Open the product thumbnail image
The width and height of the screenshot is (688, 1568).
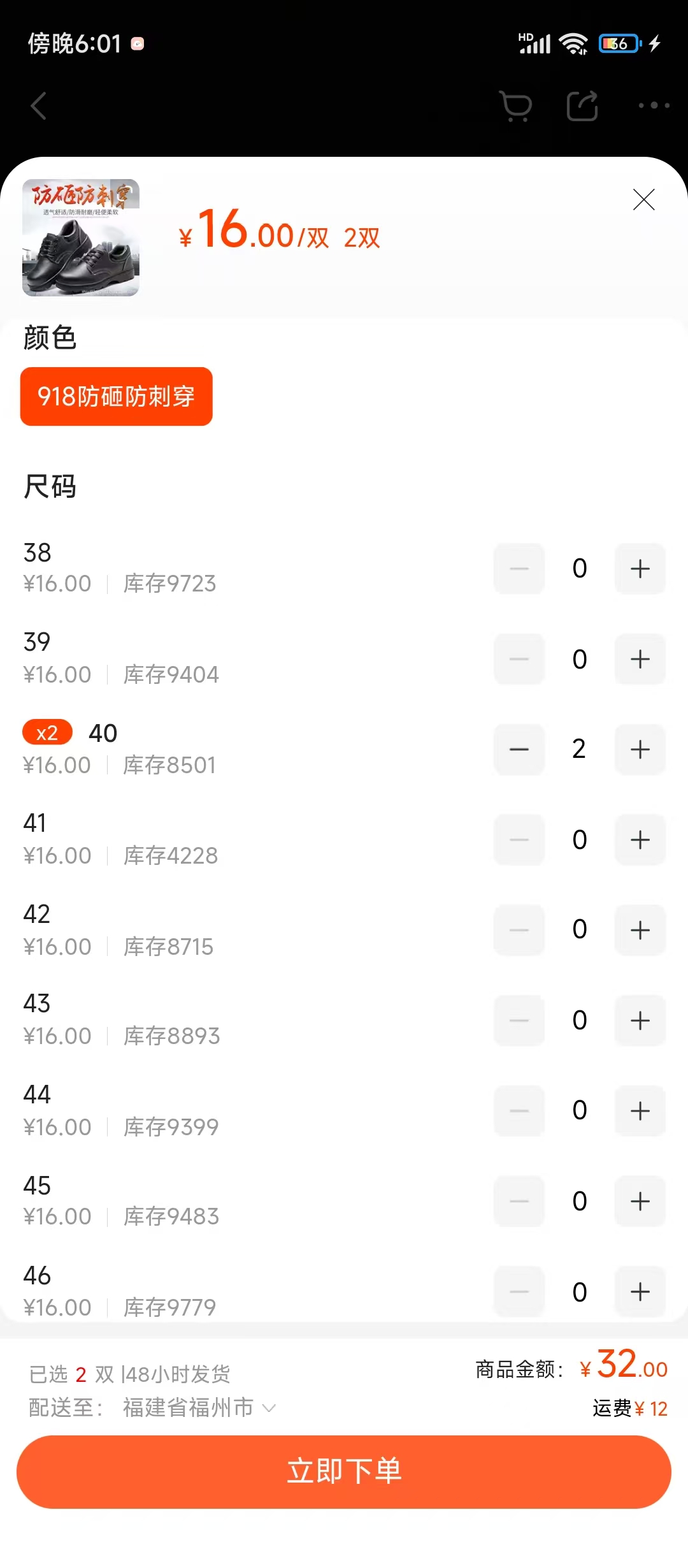coord(81,238)
